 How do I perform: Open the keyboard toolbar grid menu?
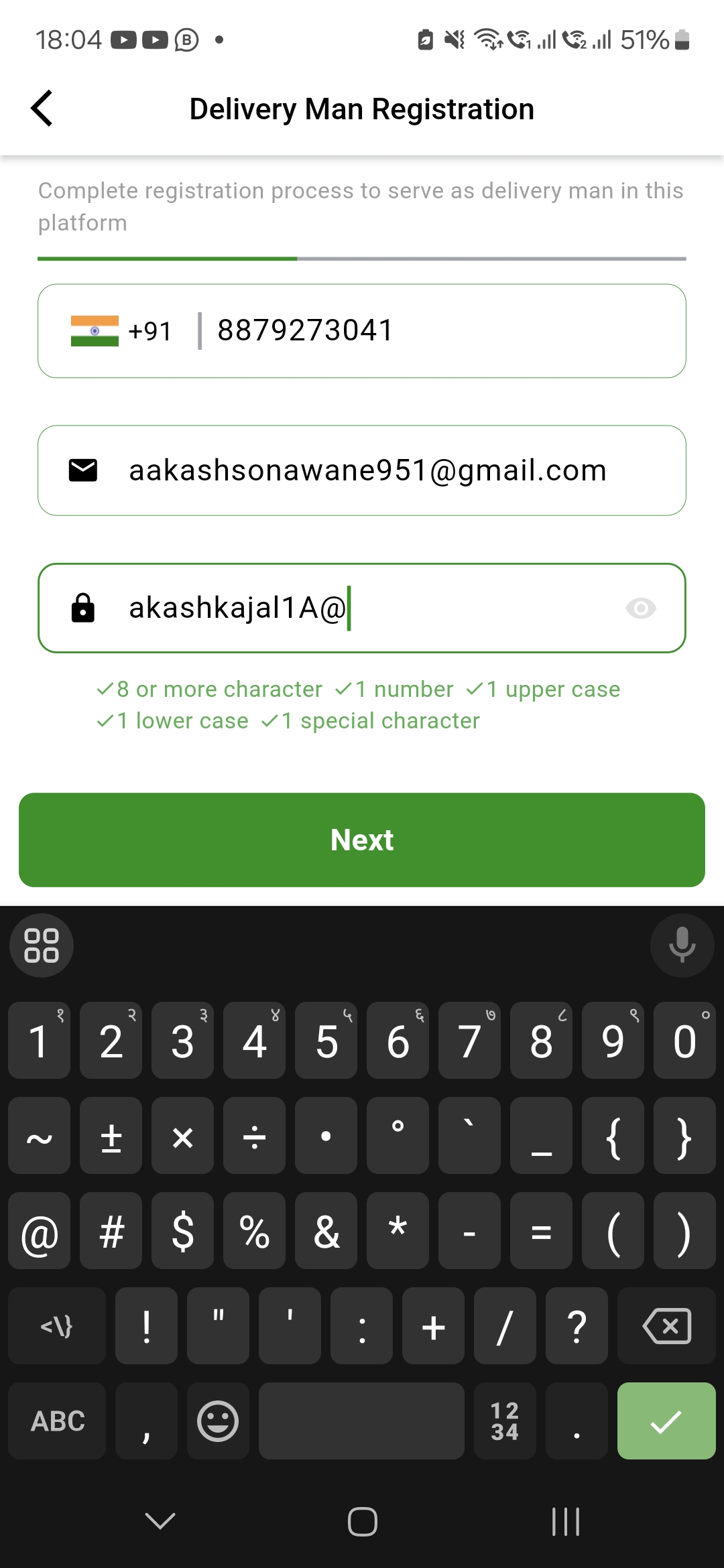click(42, 945)
